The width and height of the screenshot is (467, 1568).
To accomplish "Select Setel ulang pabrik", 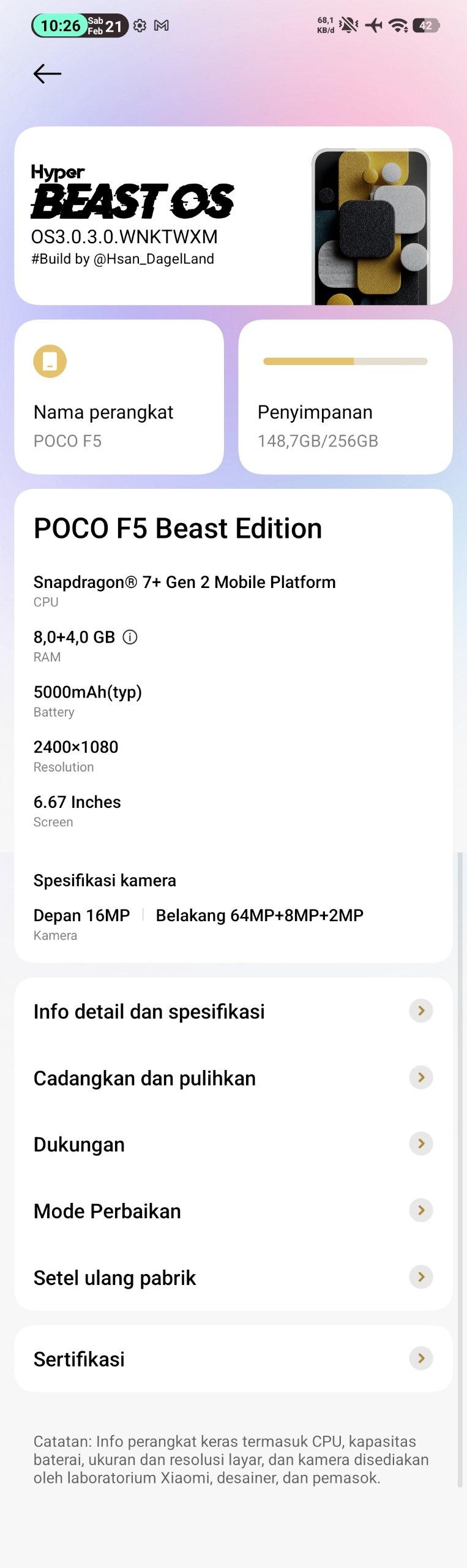I will tap(233, 1278).
